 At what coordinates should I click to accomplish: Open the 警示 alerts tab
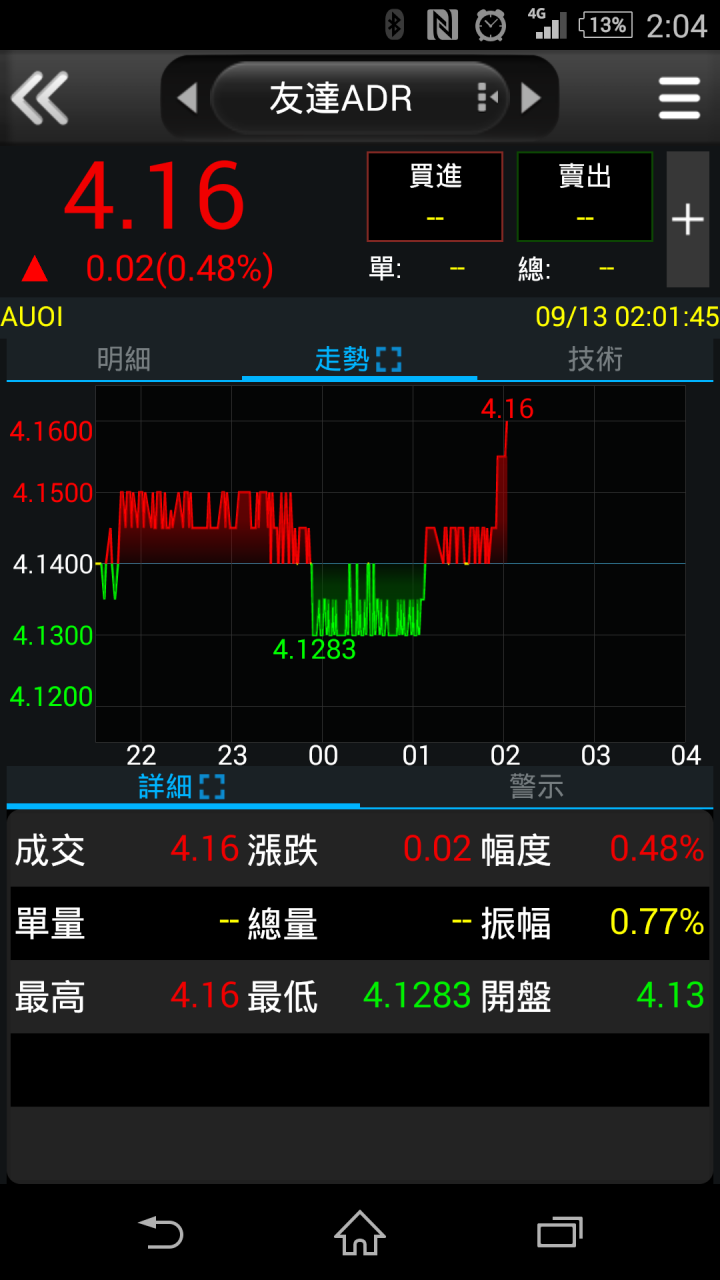coord(537,787)
